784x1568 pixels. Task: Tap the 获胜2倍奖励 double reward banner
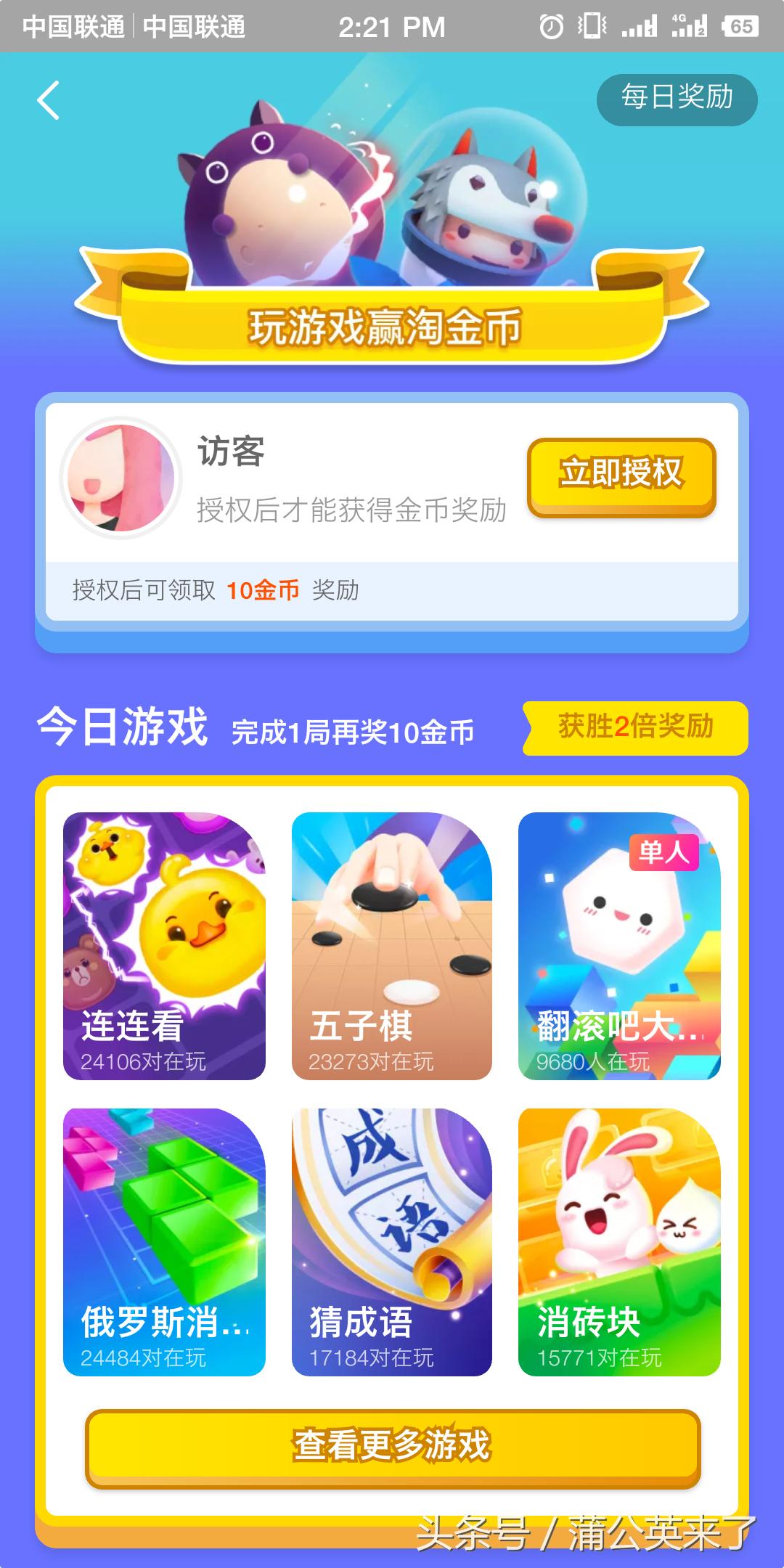633,728
